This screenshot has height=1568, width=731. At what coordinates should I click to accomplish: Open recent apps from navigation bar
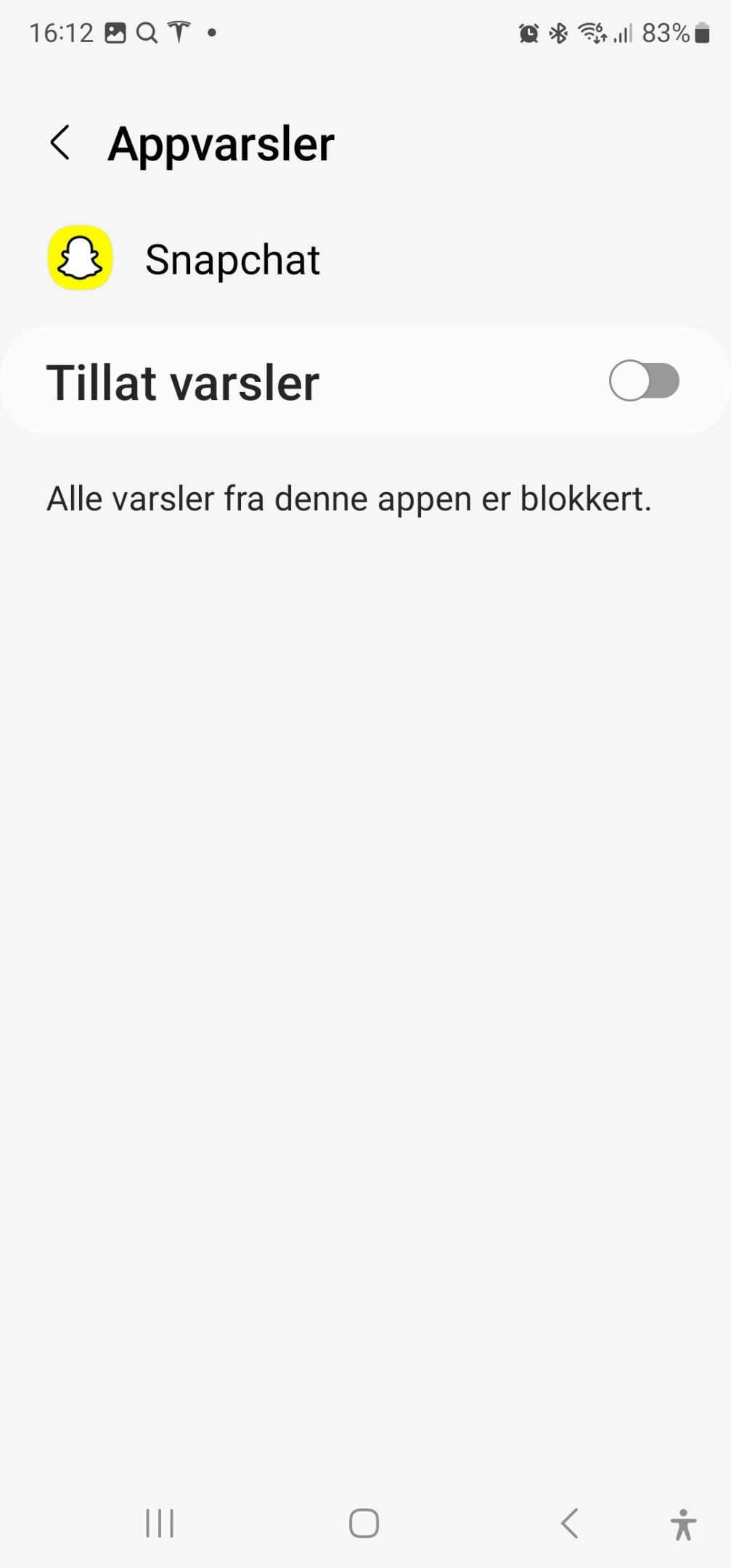160,1523
